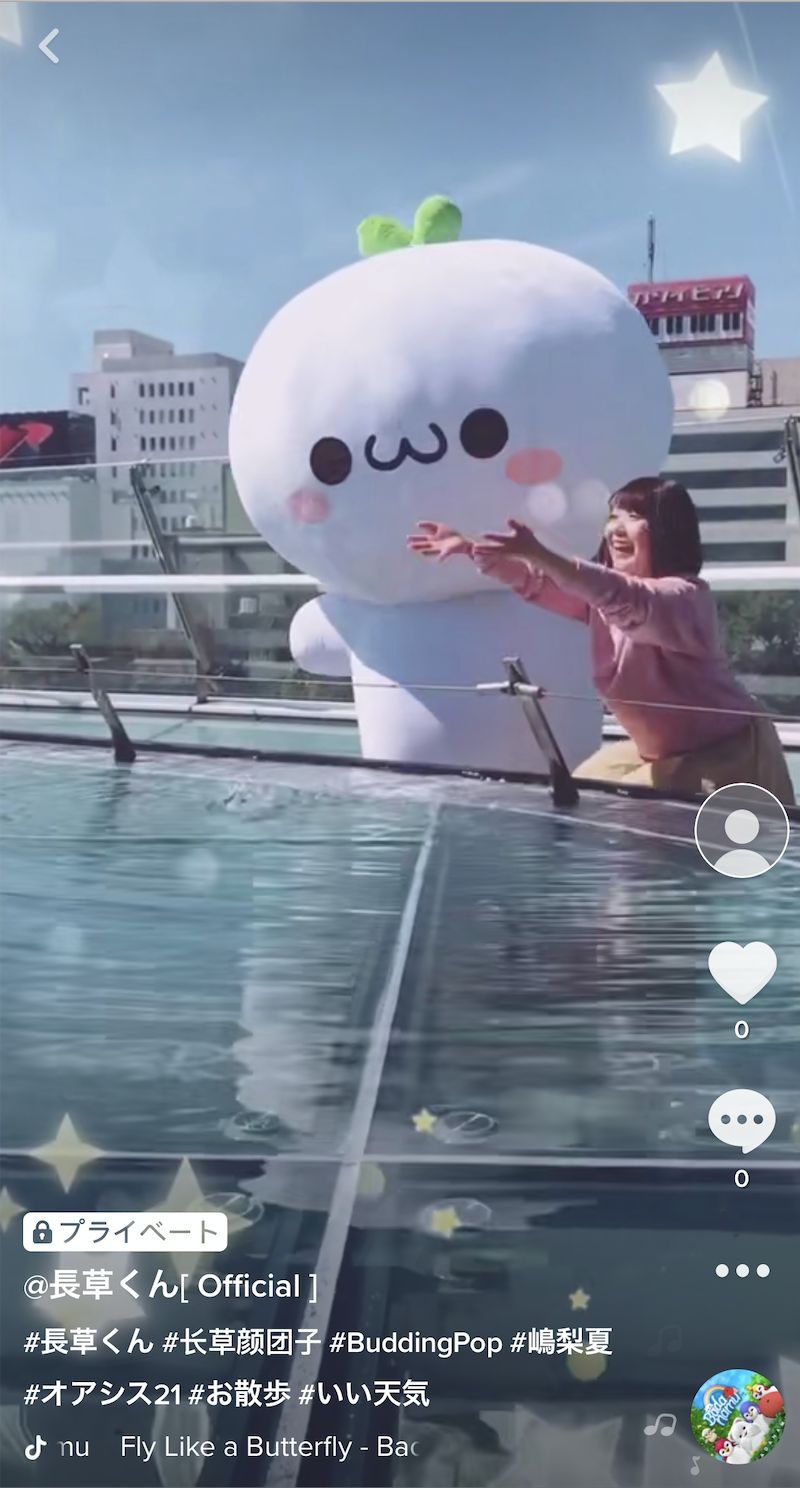Open the #嶋梨夏 hashtag
This screenshot has height=1488, width=800.
click(x=561, y=1342)
